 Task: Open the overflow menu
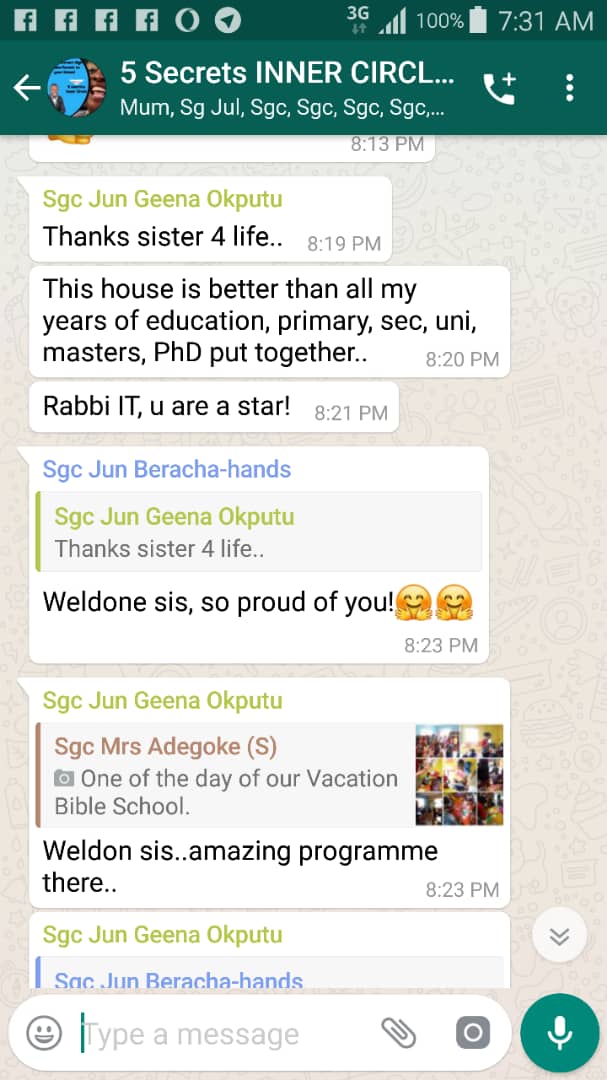569,88
